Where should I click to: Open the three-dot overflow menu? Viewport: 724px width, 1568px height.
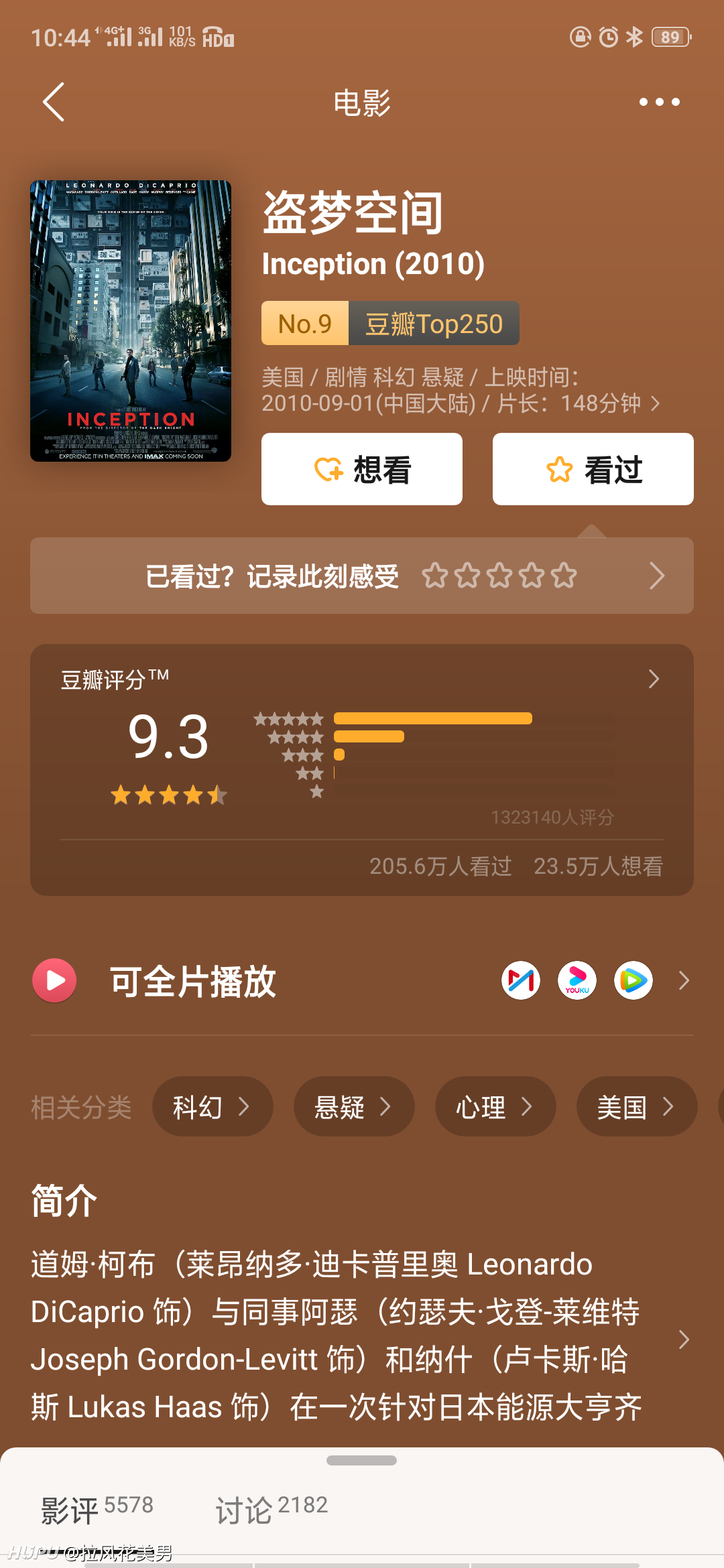pyautogui.click(x=659, y=102)
